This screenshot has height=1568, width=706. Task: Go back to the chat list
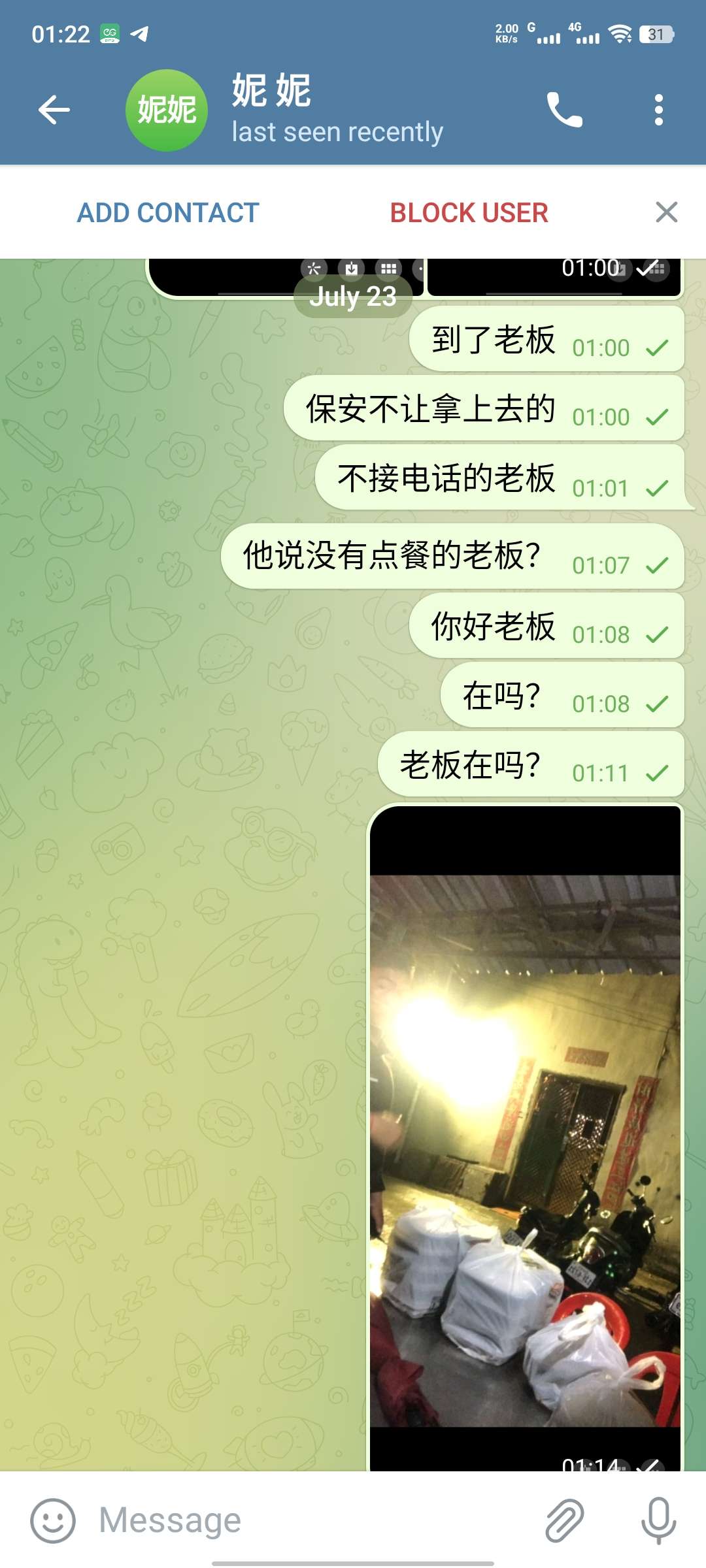pyautogui.click(x=54, y=110)
